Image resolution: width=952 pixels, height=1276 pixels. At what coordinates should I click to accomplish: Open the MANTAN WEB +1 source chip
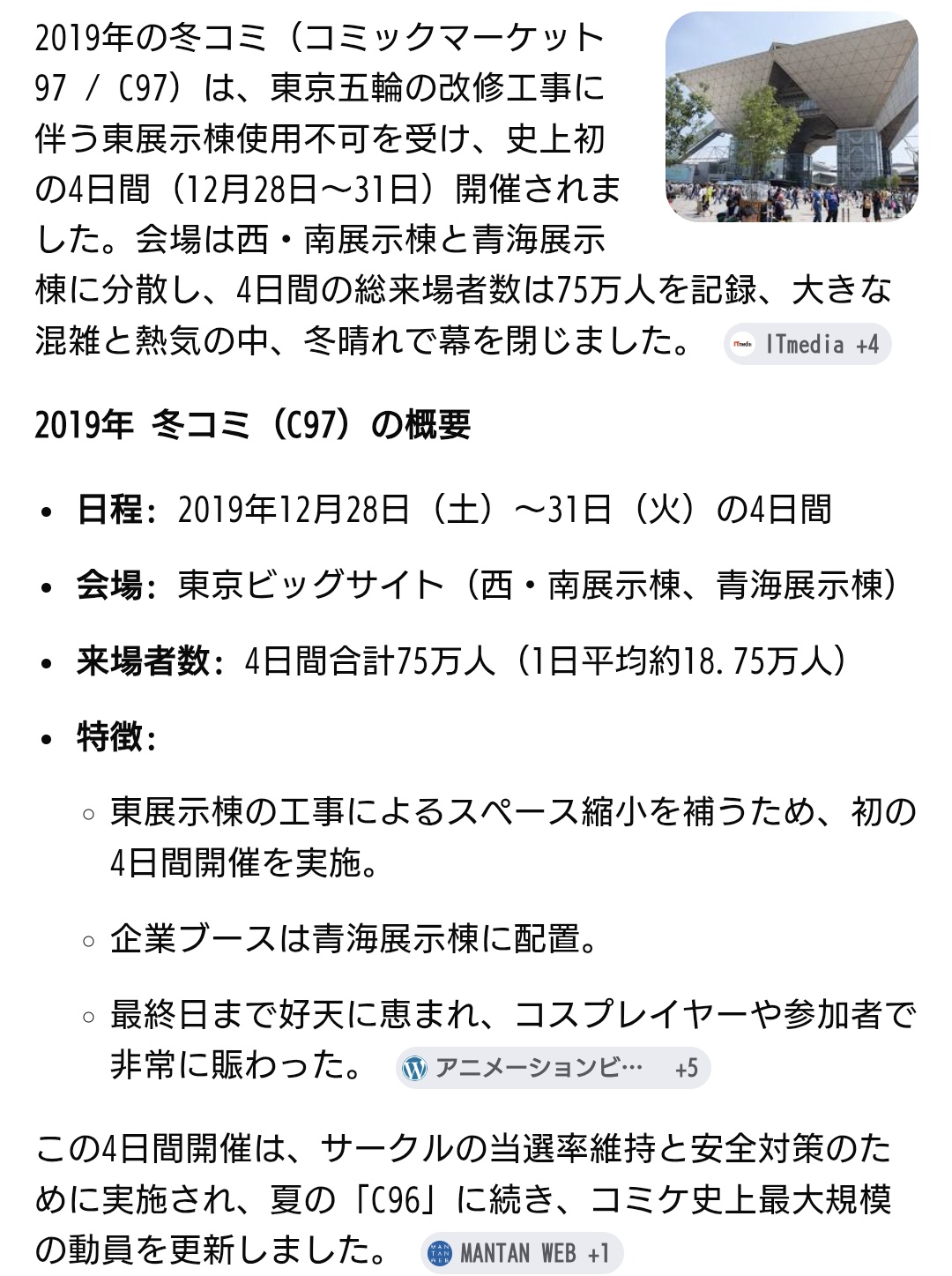coord(522,1252)
